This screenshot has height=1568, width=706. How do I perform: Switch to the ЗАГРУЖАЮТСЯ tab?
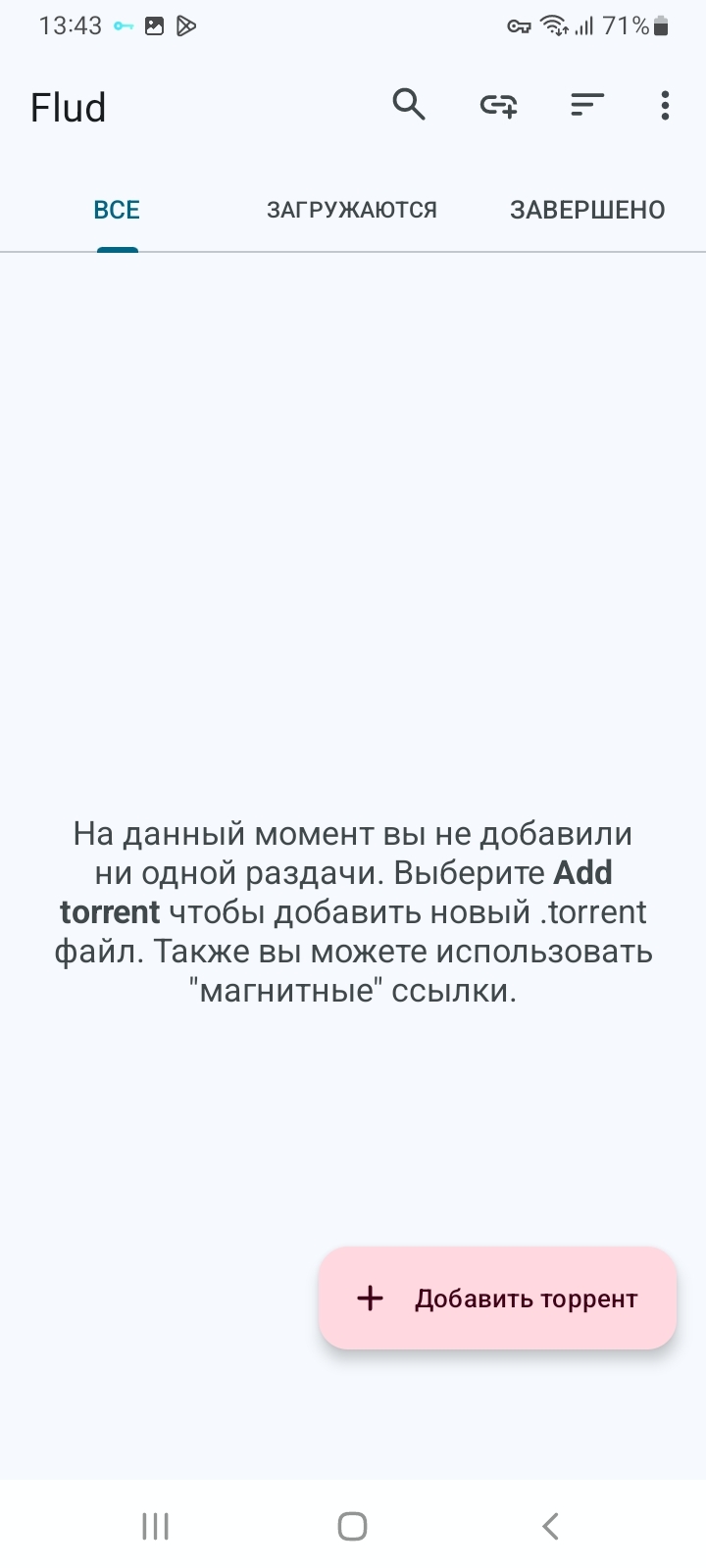pos(352,210)
